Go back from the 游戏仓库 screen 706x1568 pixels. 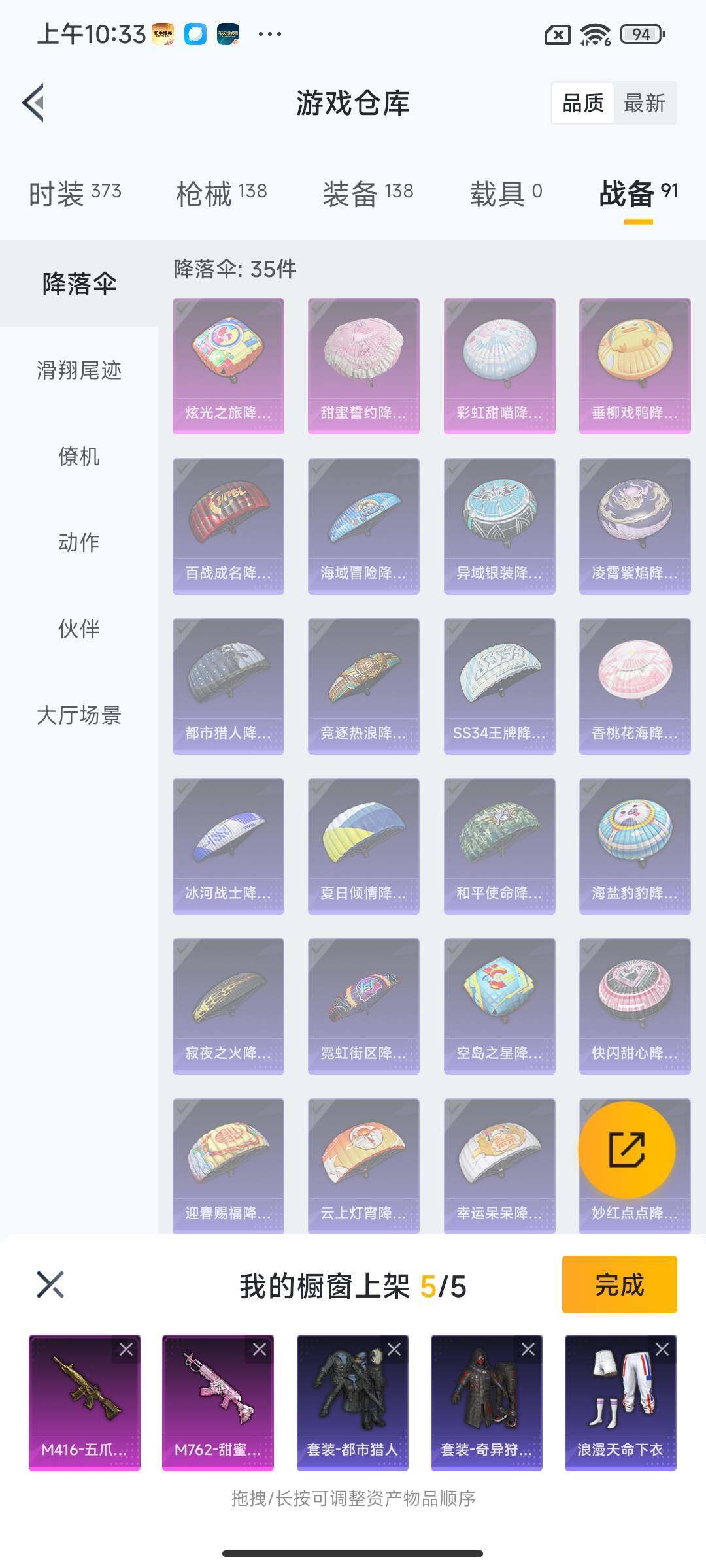click(x=34, y=103)
